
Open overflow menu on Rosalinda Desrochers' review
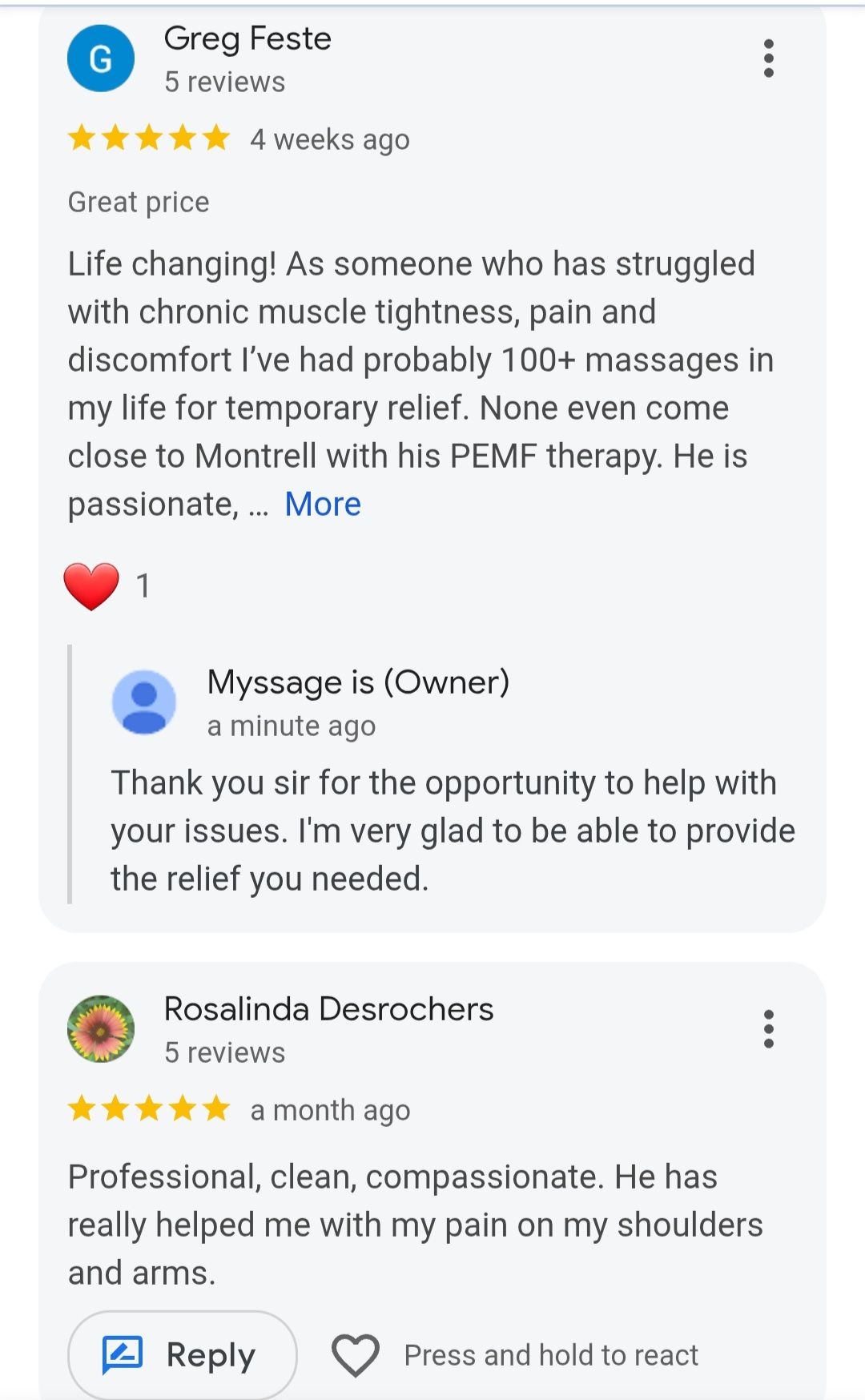768,1028
